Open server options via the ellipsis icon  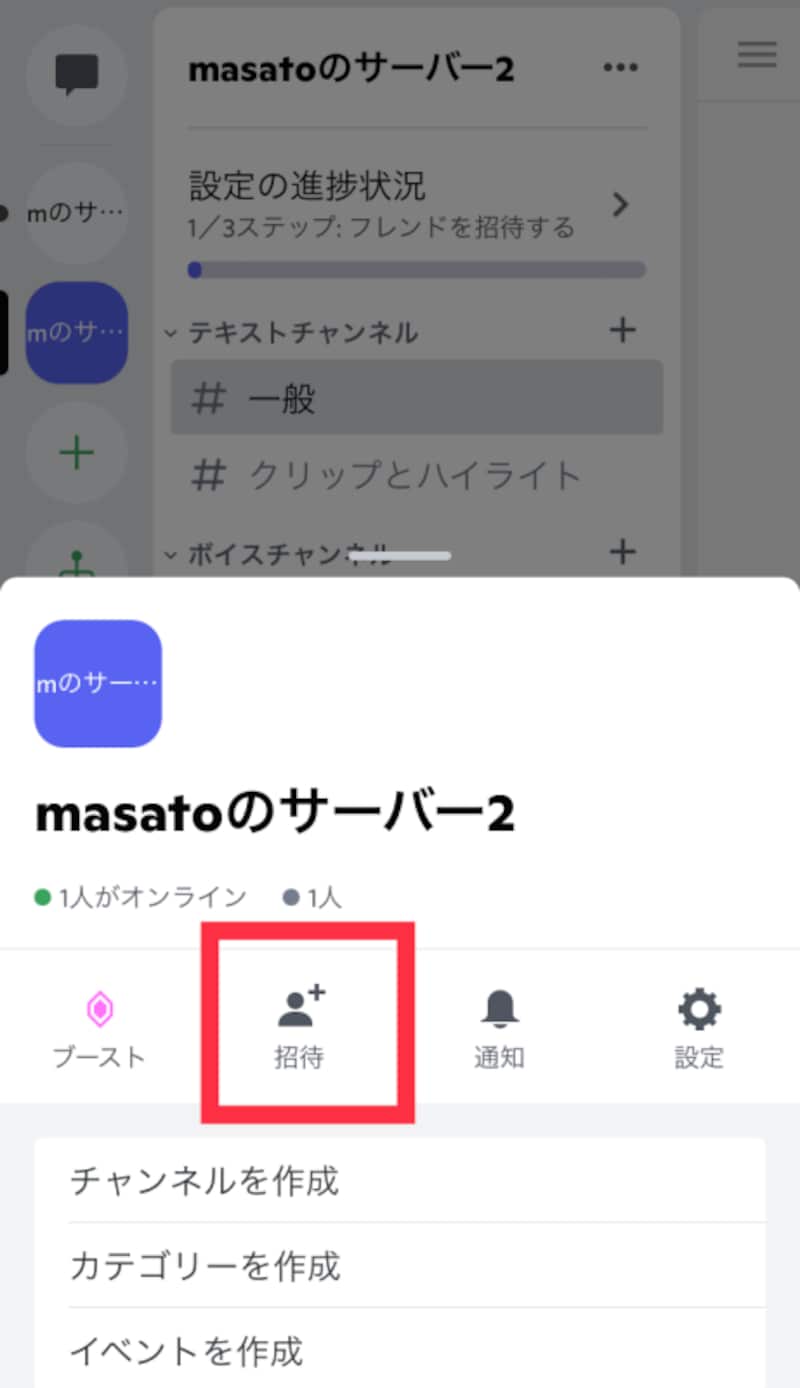[621, 67]
